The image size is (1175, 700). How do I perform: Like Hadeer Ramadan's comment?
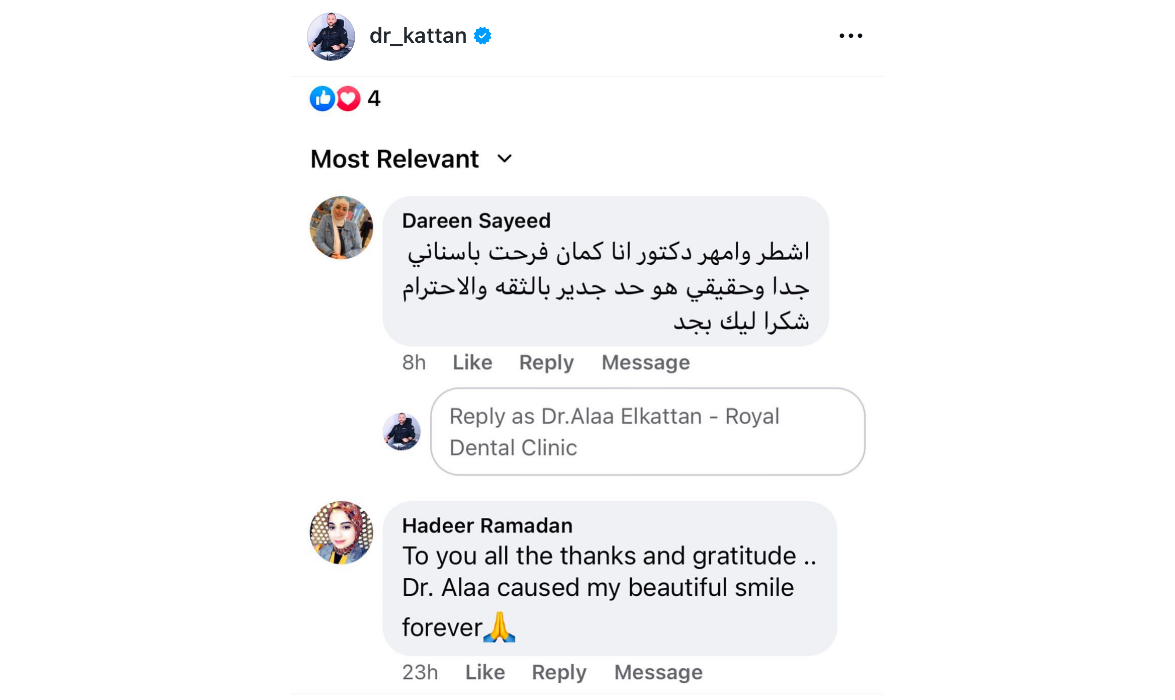485,673
